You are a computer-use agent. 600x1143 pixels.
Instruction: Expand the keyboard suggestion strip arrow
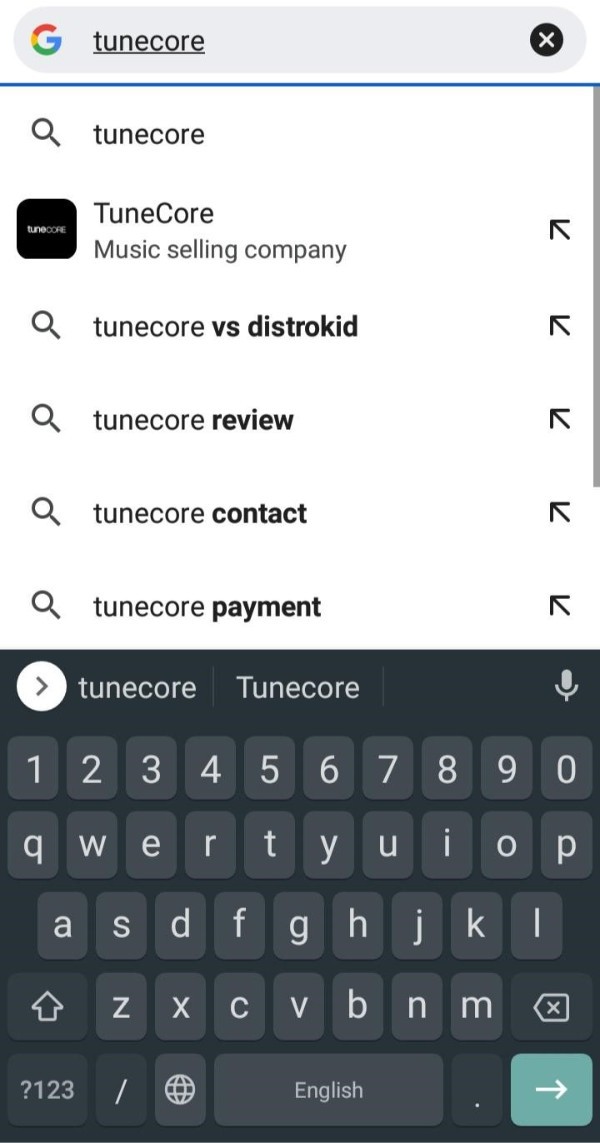[x=42, y=687]
